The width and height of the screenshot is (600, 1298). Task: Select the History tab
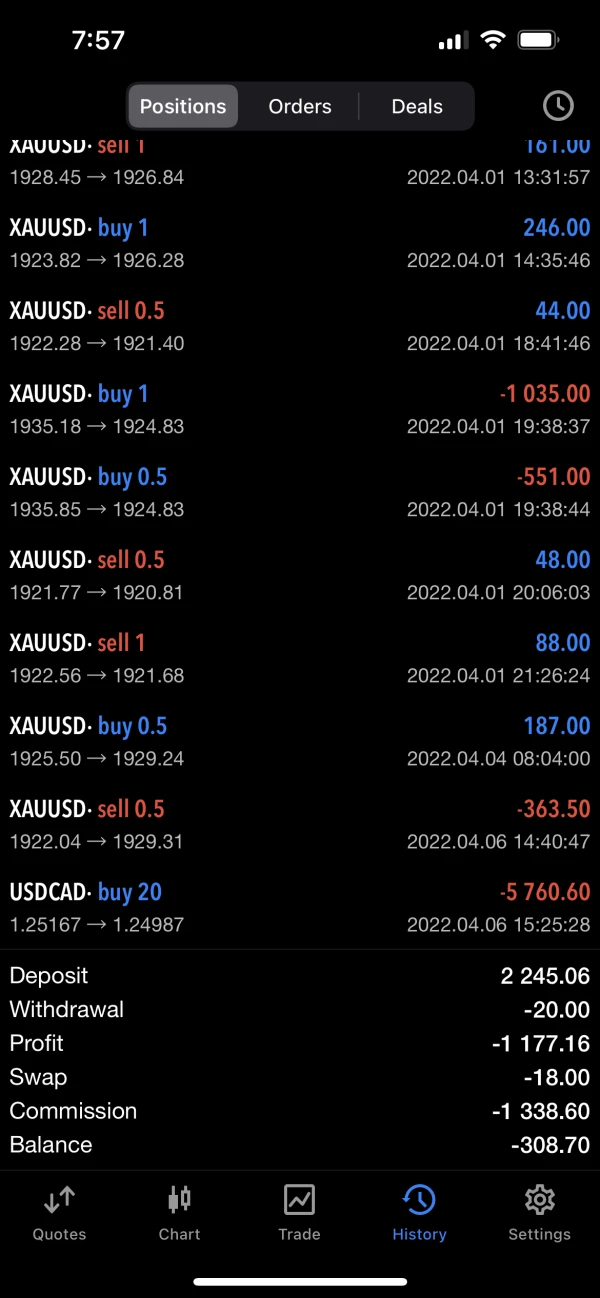[419, 1212]
